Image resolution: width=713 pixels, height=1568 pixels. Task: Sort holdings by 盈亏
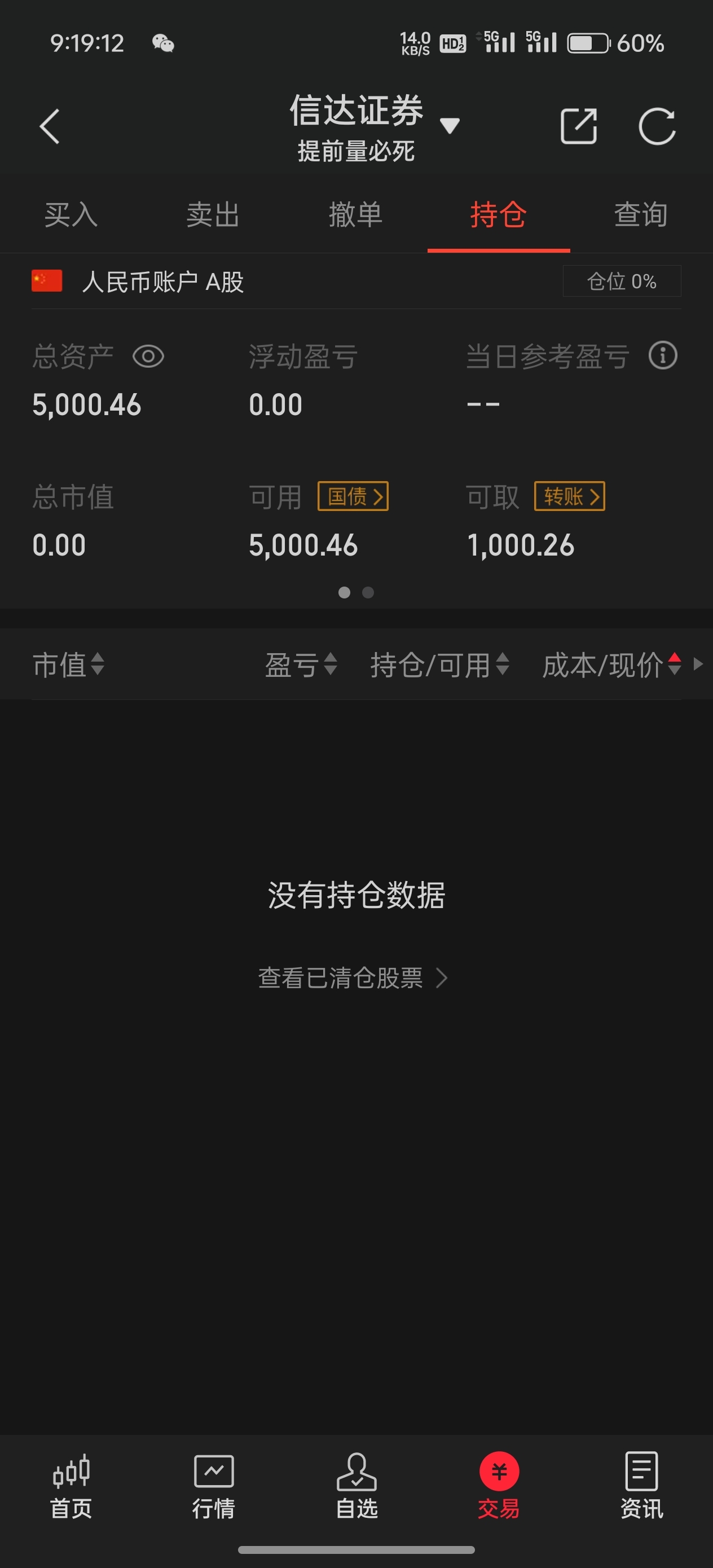point(301,664)
